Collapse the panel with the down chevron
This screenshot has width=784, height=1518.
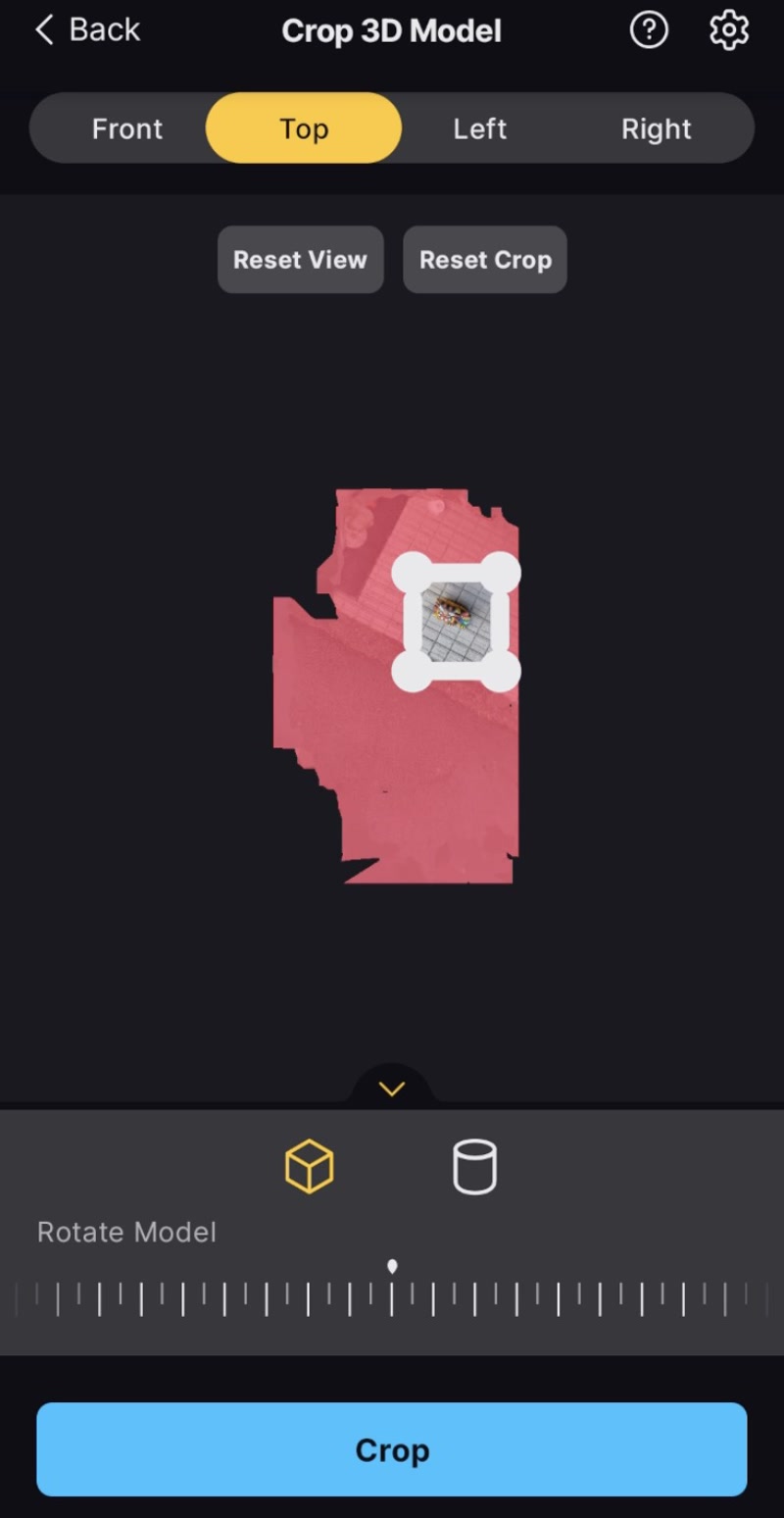click(392, 1088)
